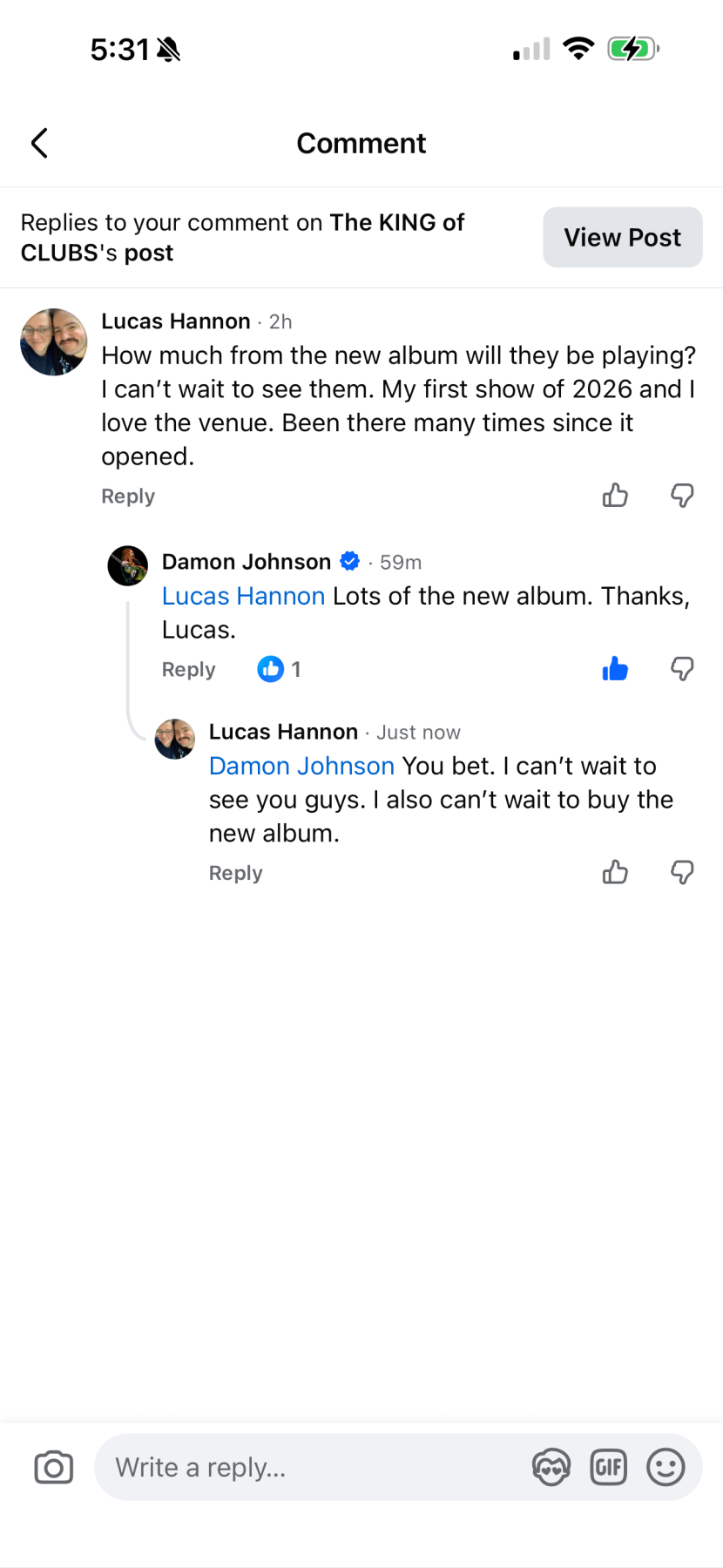Dislike Lucas Hannon's 2h comment
Image resolution: width=723 pixels, height=1568 pixels.
pos(682,496)
